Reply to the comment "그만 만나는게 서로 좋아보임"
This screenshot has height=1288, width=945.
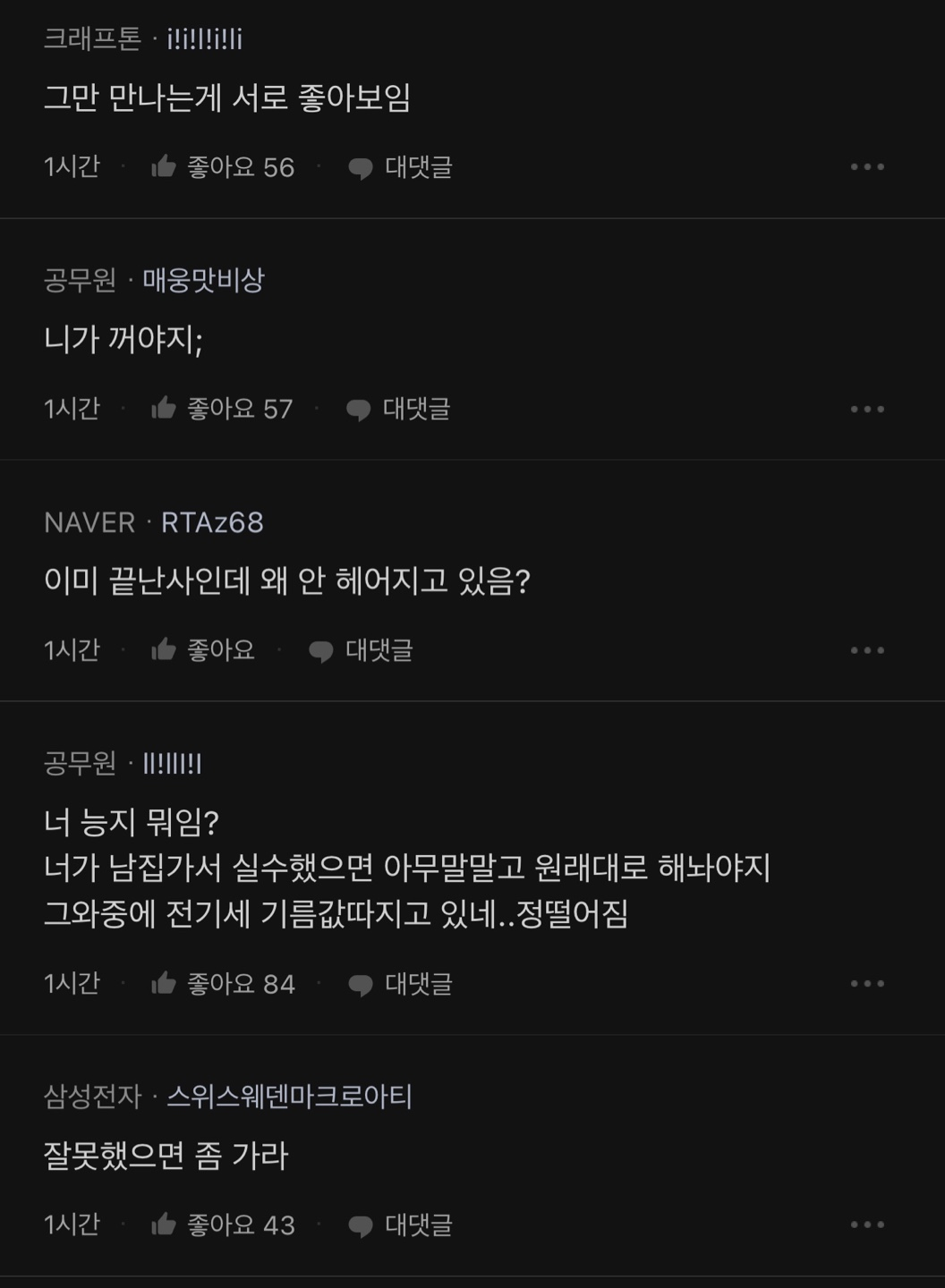click(400, 167)
